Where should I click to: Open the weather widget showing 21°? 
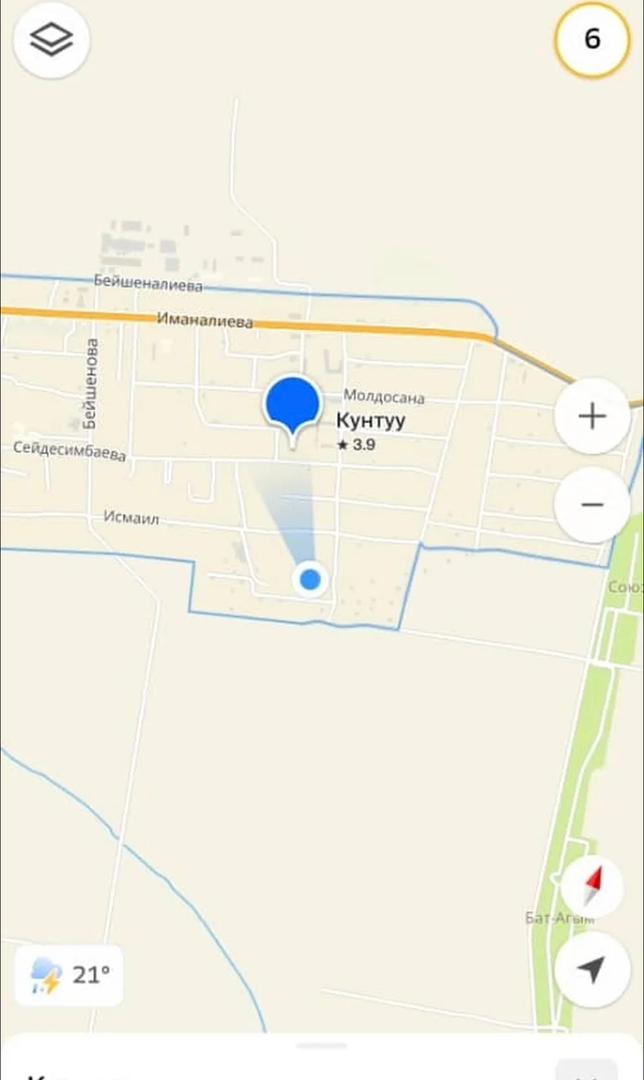click(69, 975)
